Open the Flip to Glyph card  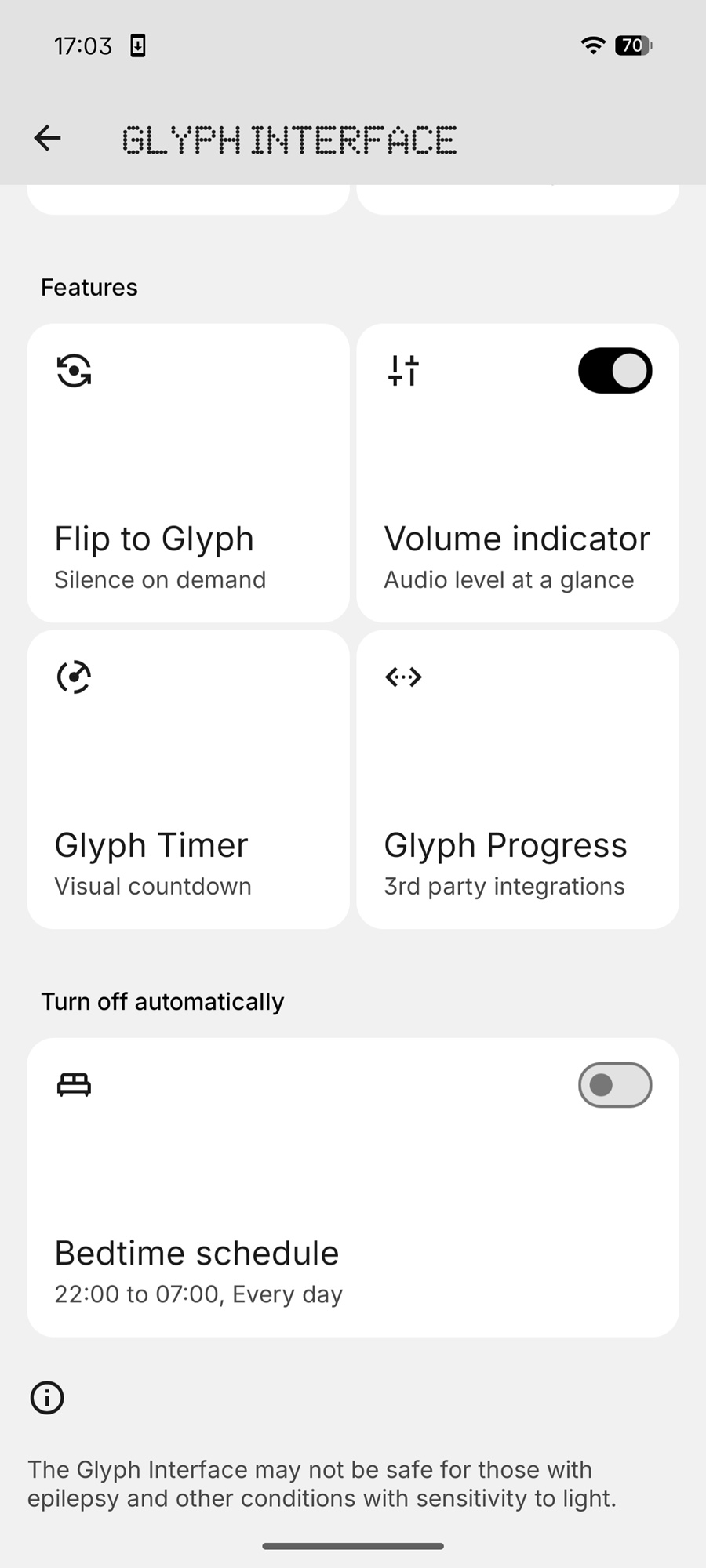coord(188,502)
